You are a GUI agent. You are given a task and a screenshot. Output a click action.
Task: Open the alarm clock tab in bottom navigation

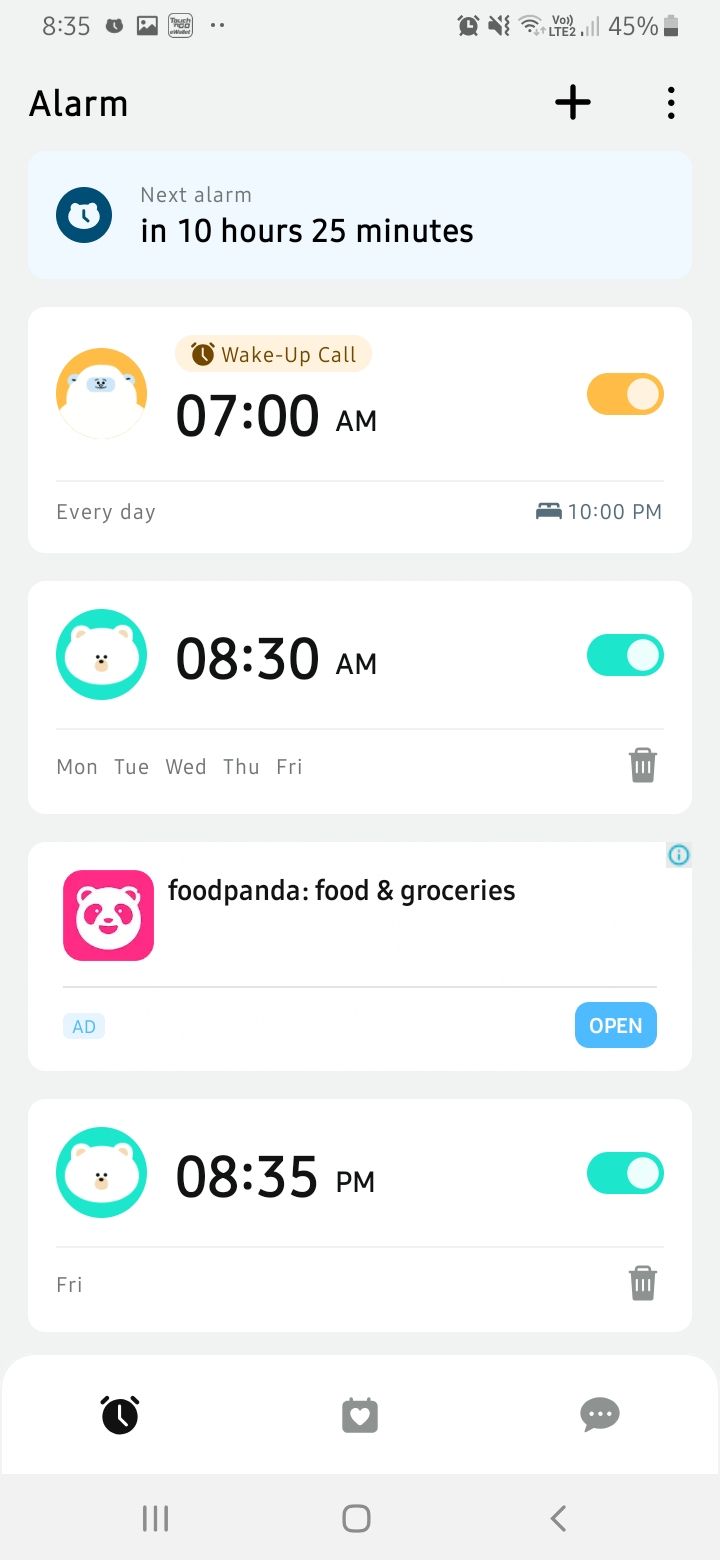pos(120,1414)
